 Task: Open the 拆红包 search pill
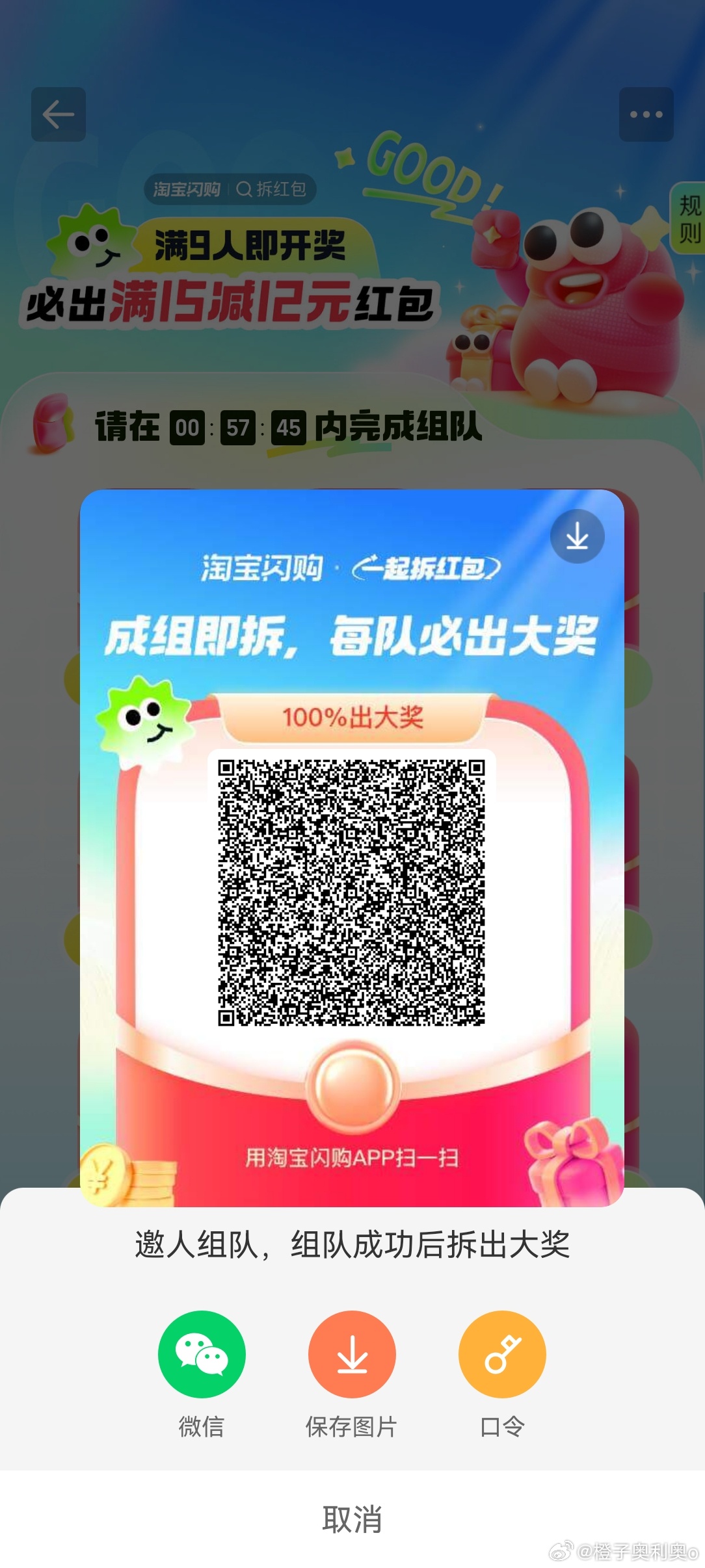(272, 189)
